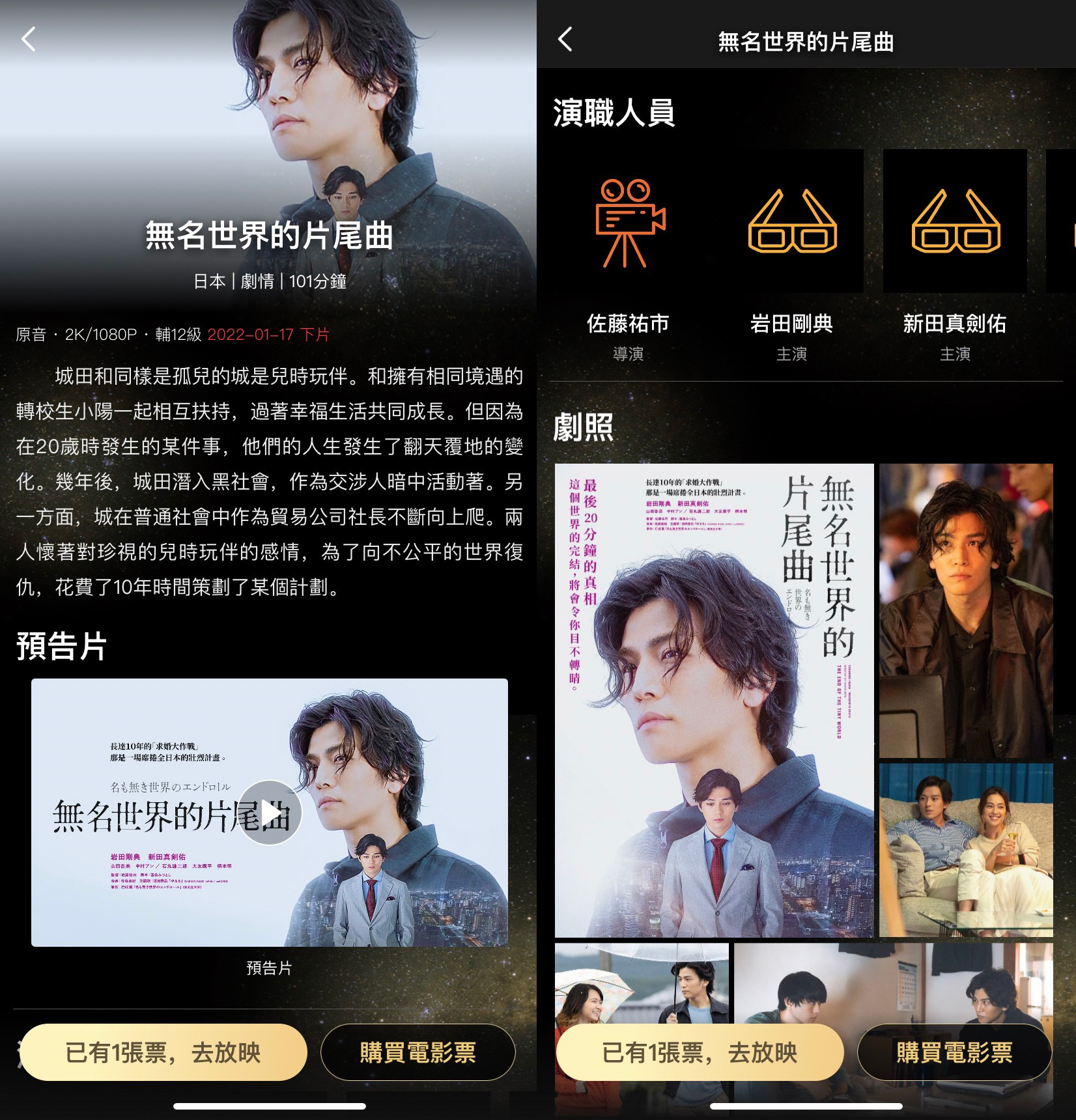Tap 已有1張票，去放映 on the cast page
This screenshot has height=1120, width=1076.
(700, 1053)
